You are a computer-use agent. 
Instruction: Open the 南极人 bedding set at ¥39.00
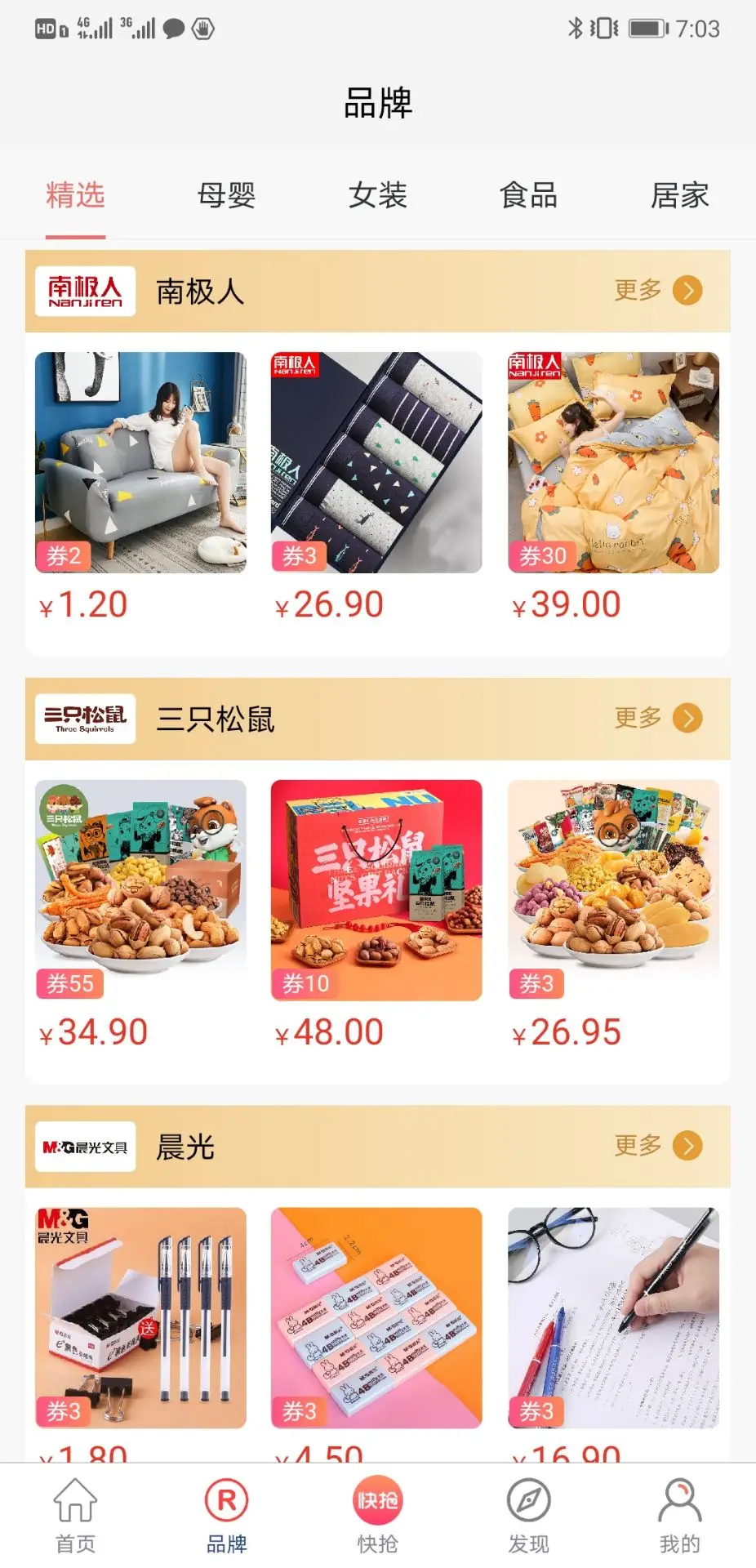tap(613, 462)
